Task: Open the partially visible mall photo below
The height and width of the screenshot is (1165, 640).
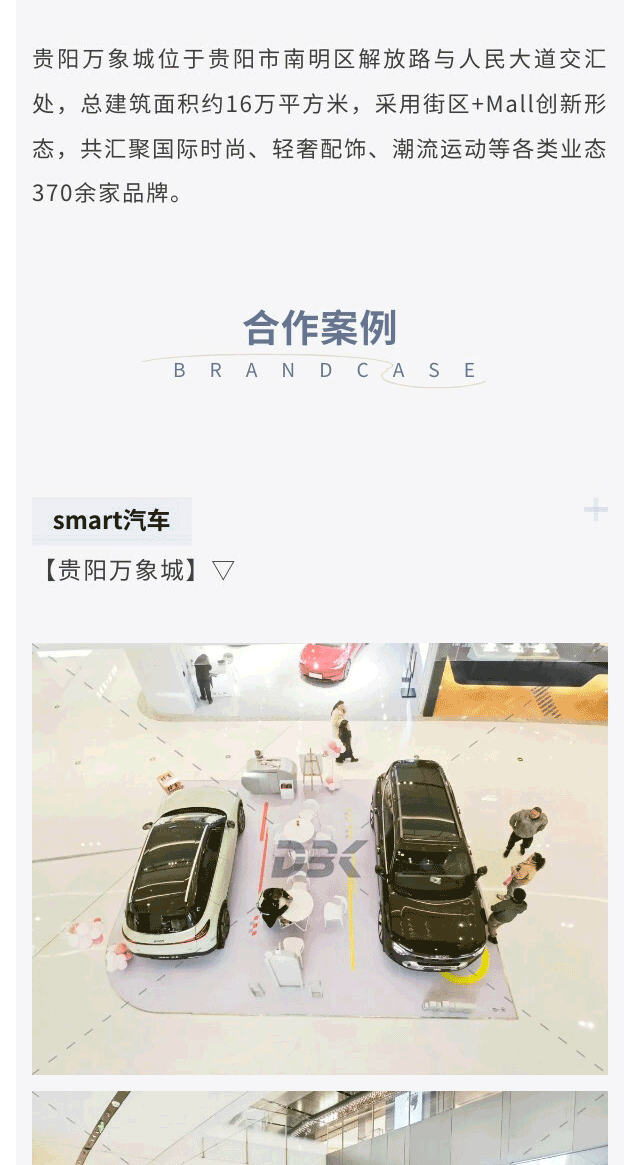Action: click(320, 1128)
